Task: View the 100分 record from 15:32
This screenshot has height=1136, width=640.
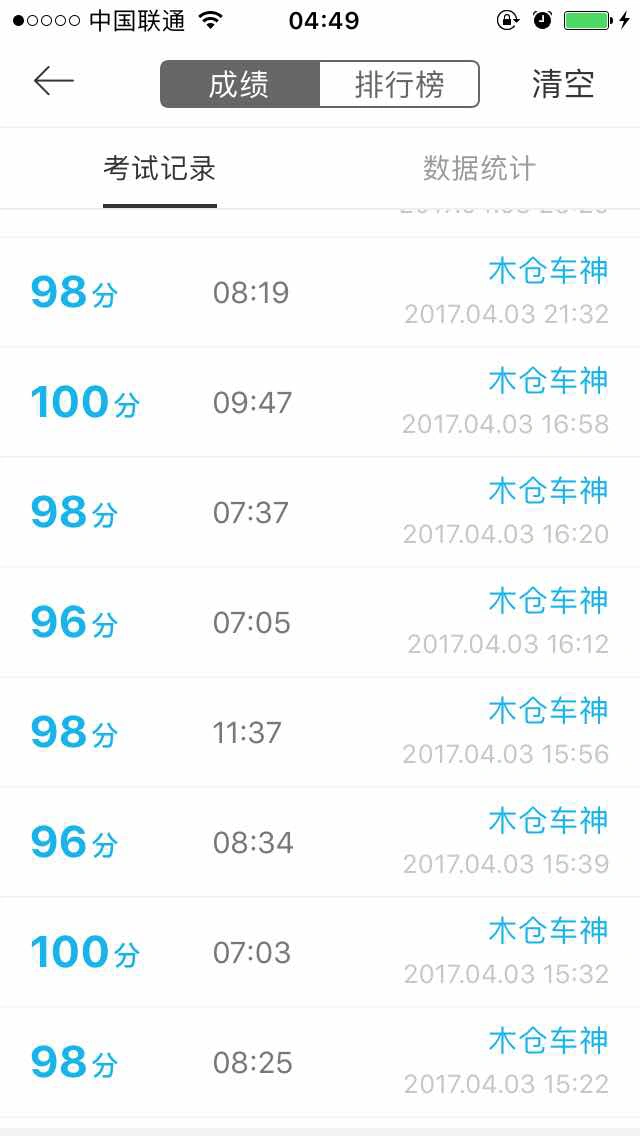Action: (x=320, y=952)
